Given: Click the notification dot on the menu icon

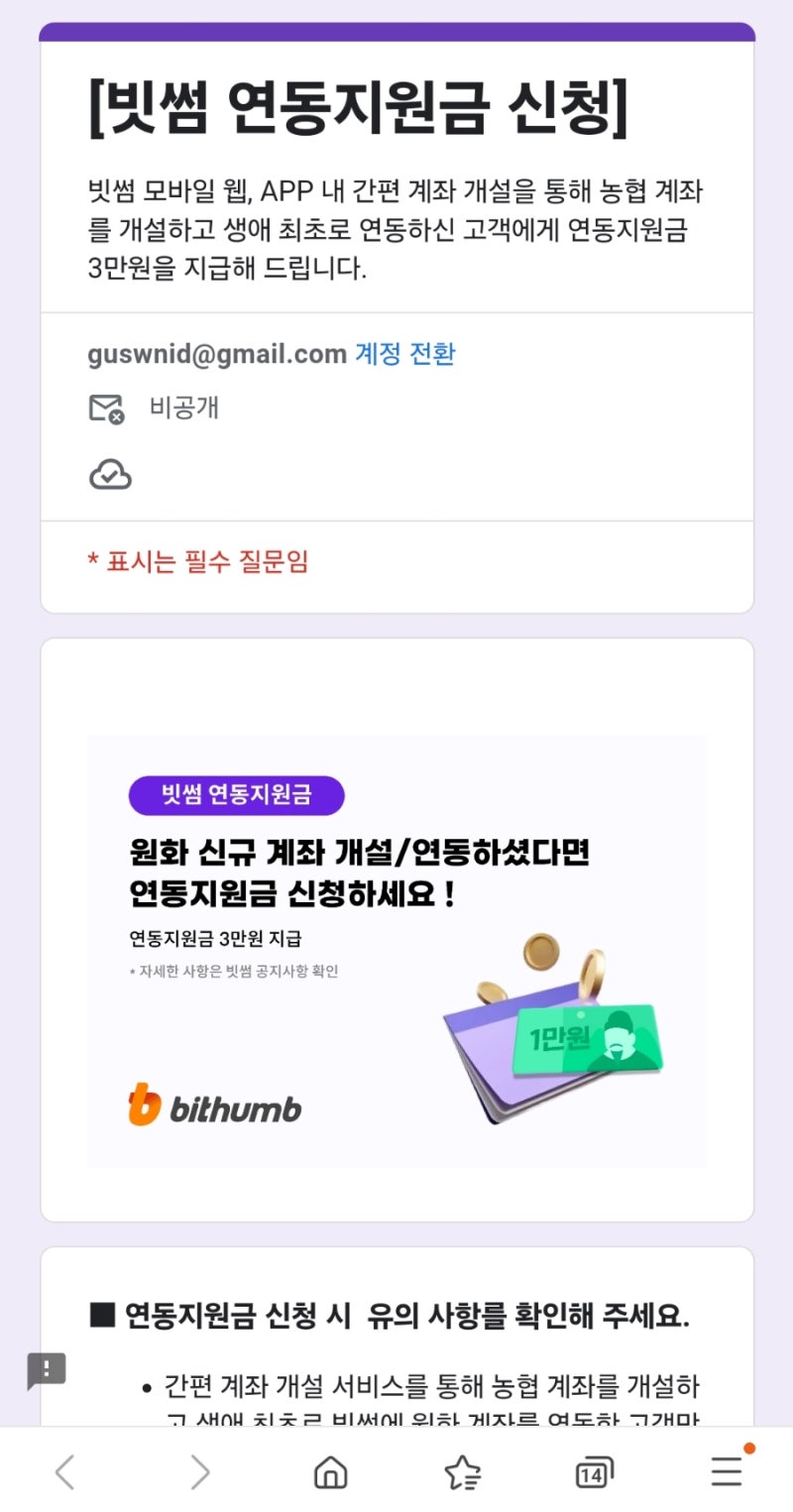Looking at the screenshot, I should pyautogui.click(x=750, y=1447).
